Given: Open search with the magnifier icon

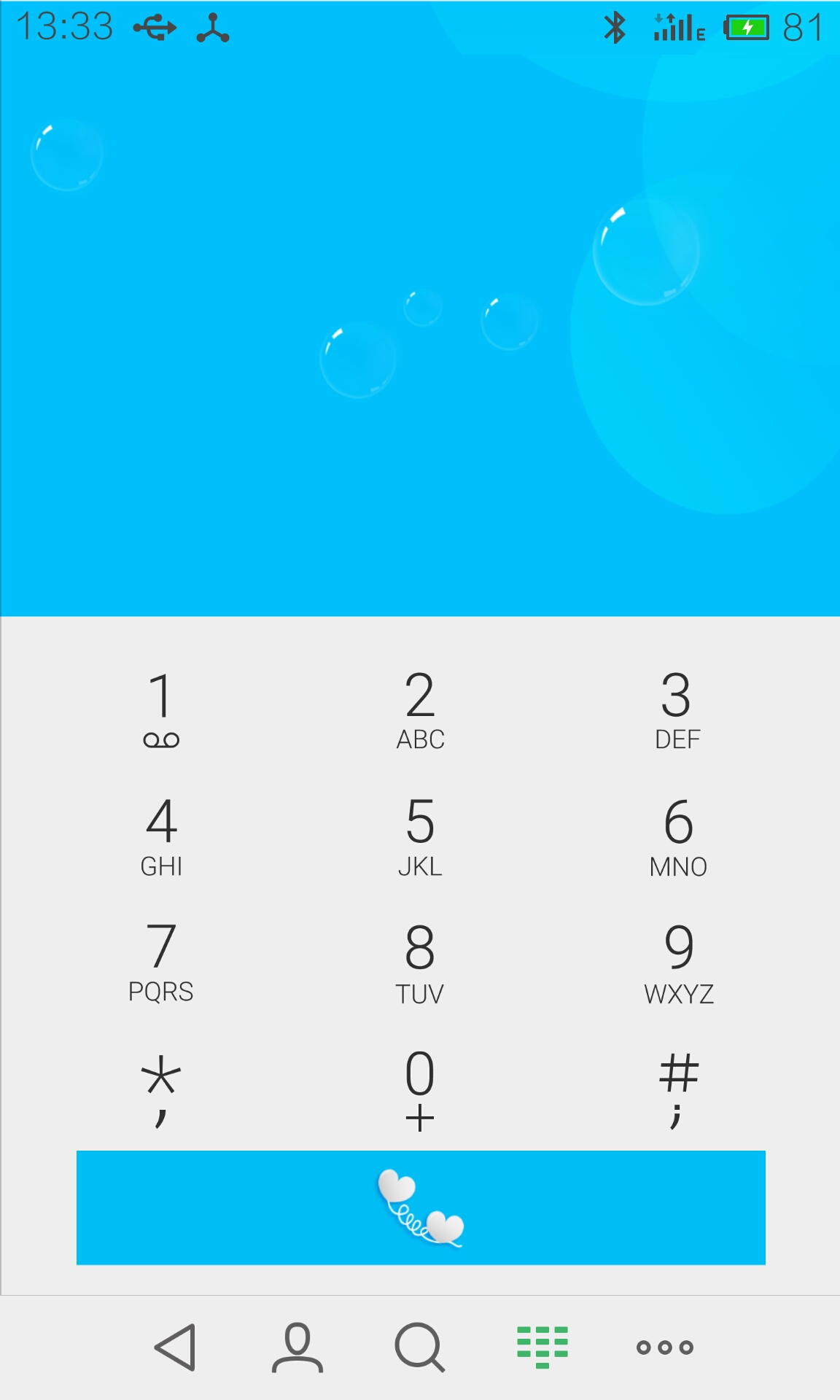Looking at the screenshot, I should tap(420, 1347).
